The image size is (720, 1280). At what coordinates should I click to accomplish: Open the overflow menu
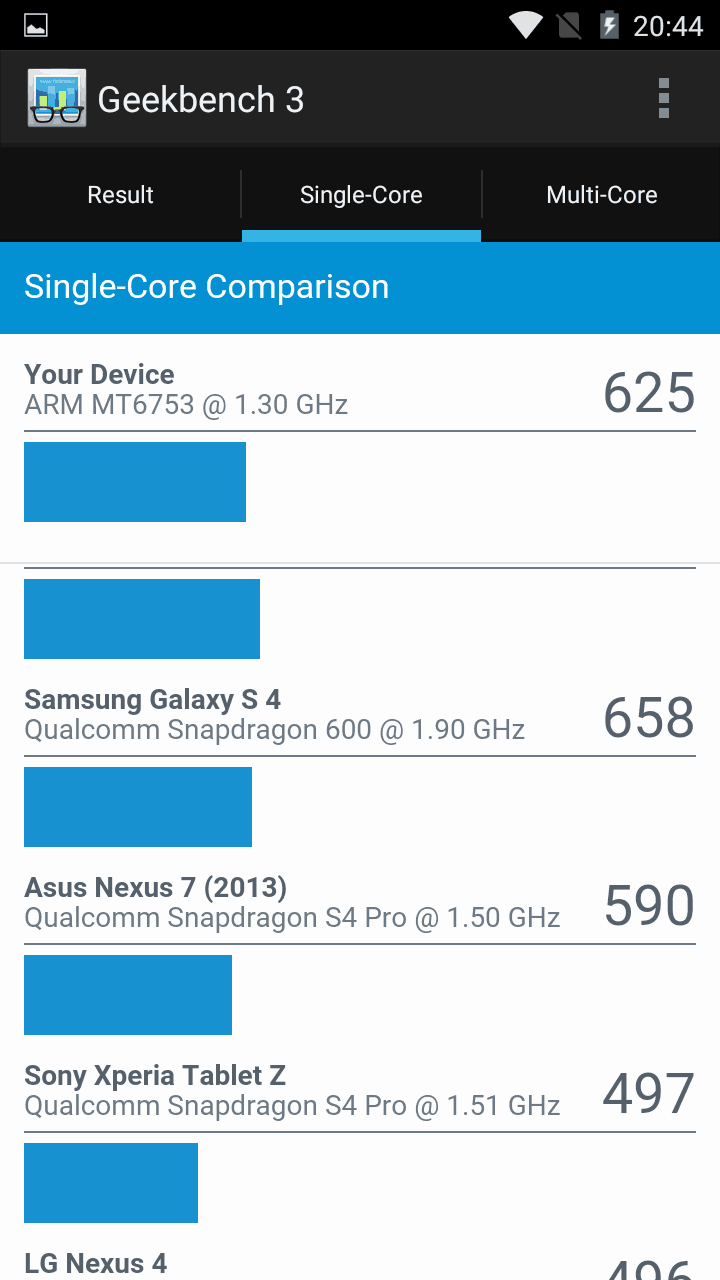click(663, 99)
